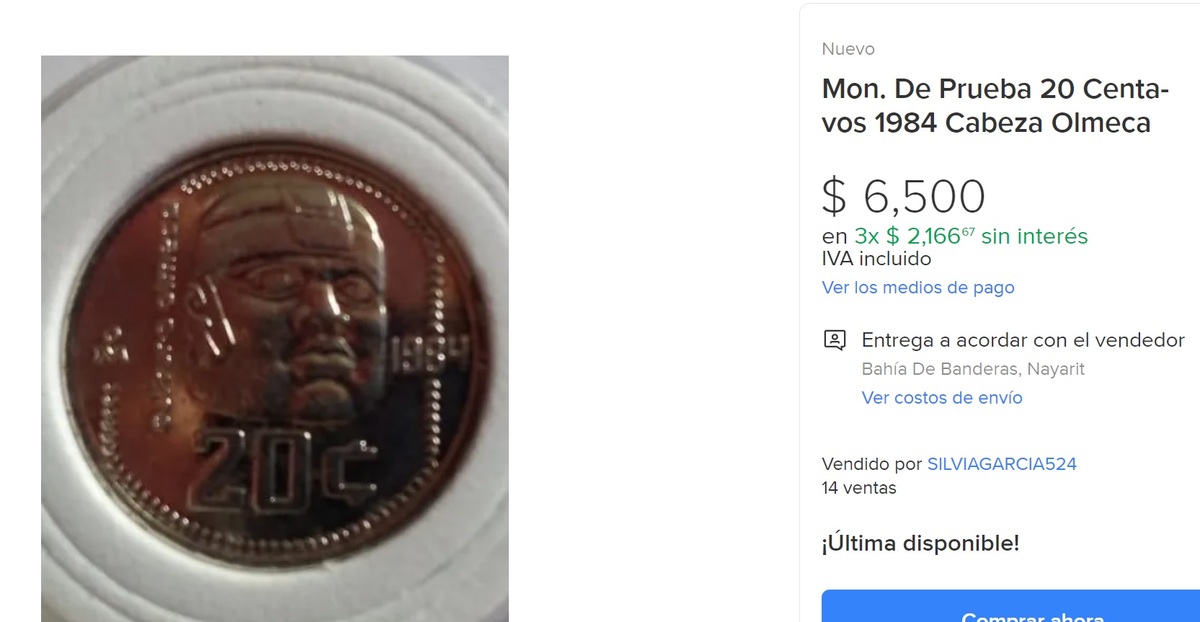Tap the 'Comprar ahora' button
Image resolution: width=1200 pixels, height=622 pixels.
(x=1010, y=609)
